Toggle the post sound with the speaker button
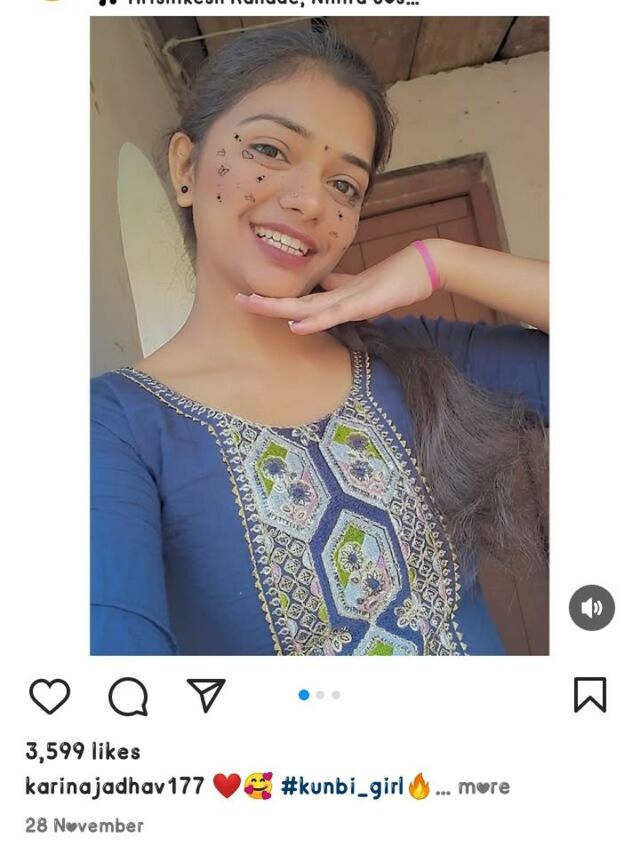 coord(592,608)
